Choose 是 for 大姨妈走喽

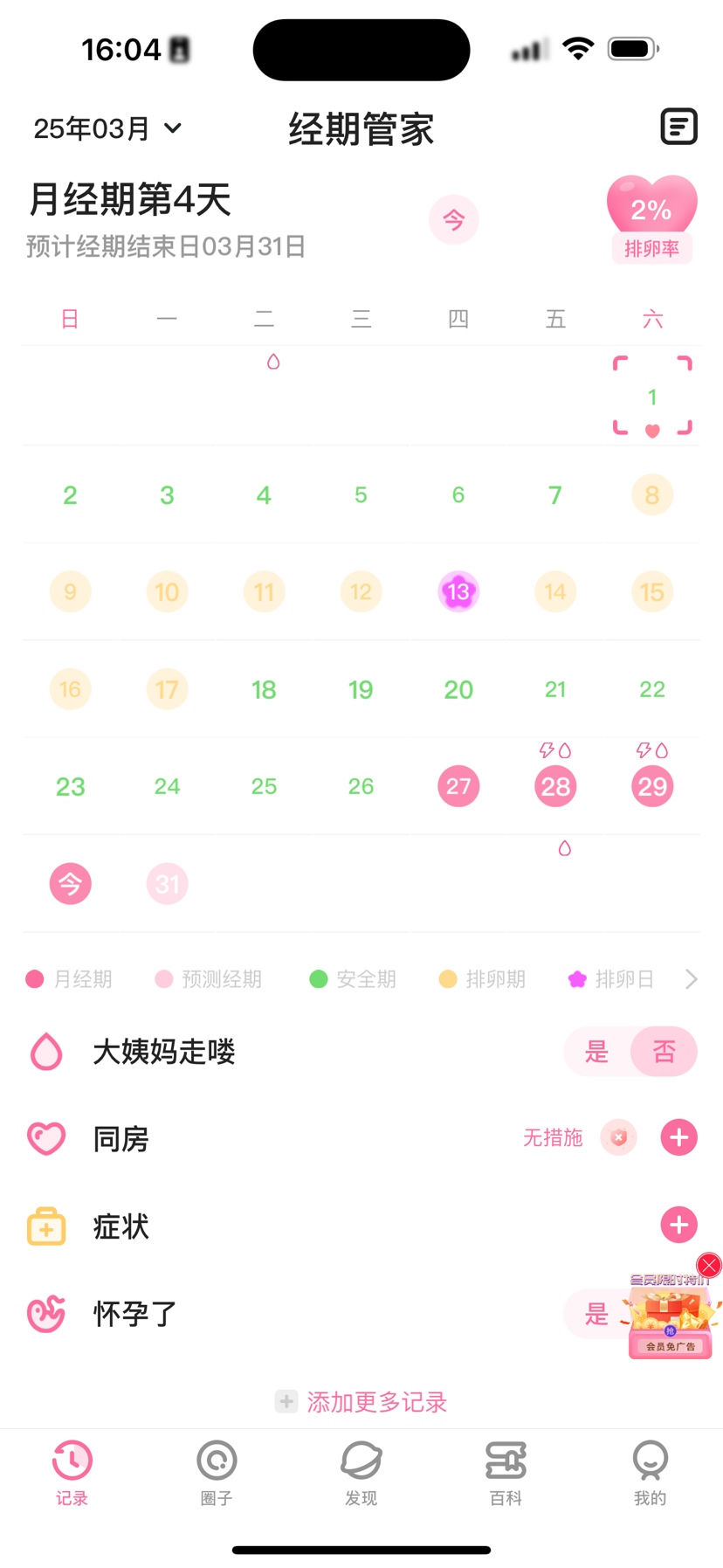(x=596, y=1051)
